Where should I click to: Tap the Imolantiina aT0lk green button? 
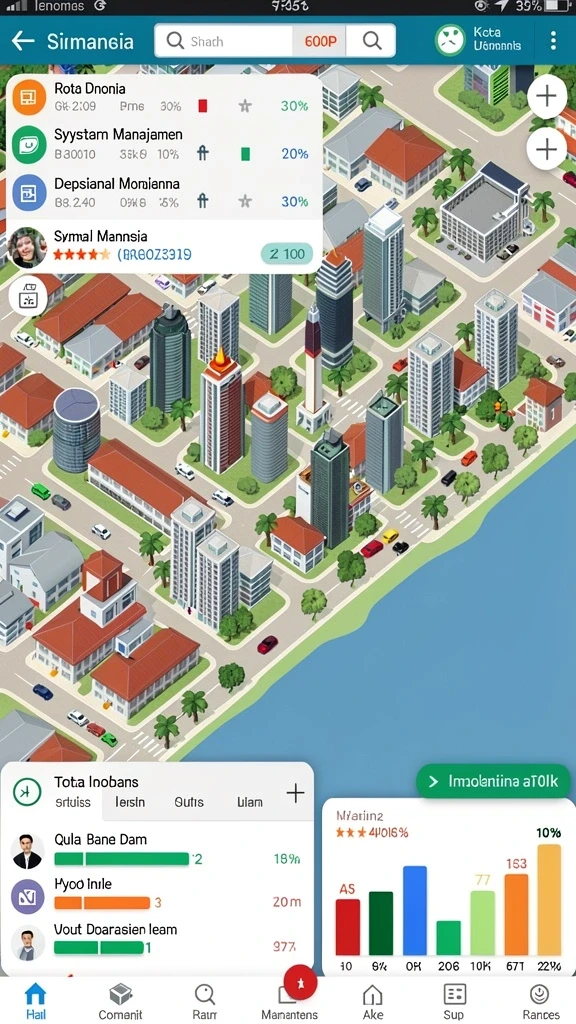494,781
